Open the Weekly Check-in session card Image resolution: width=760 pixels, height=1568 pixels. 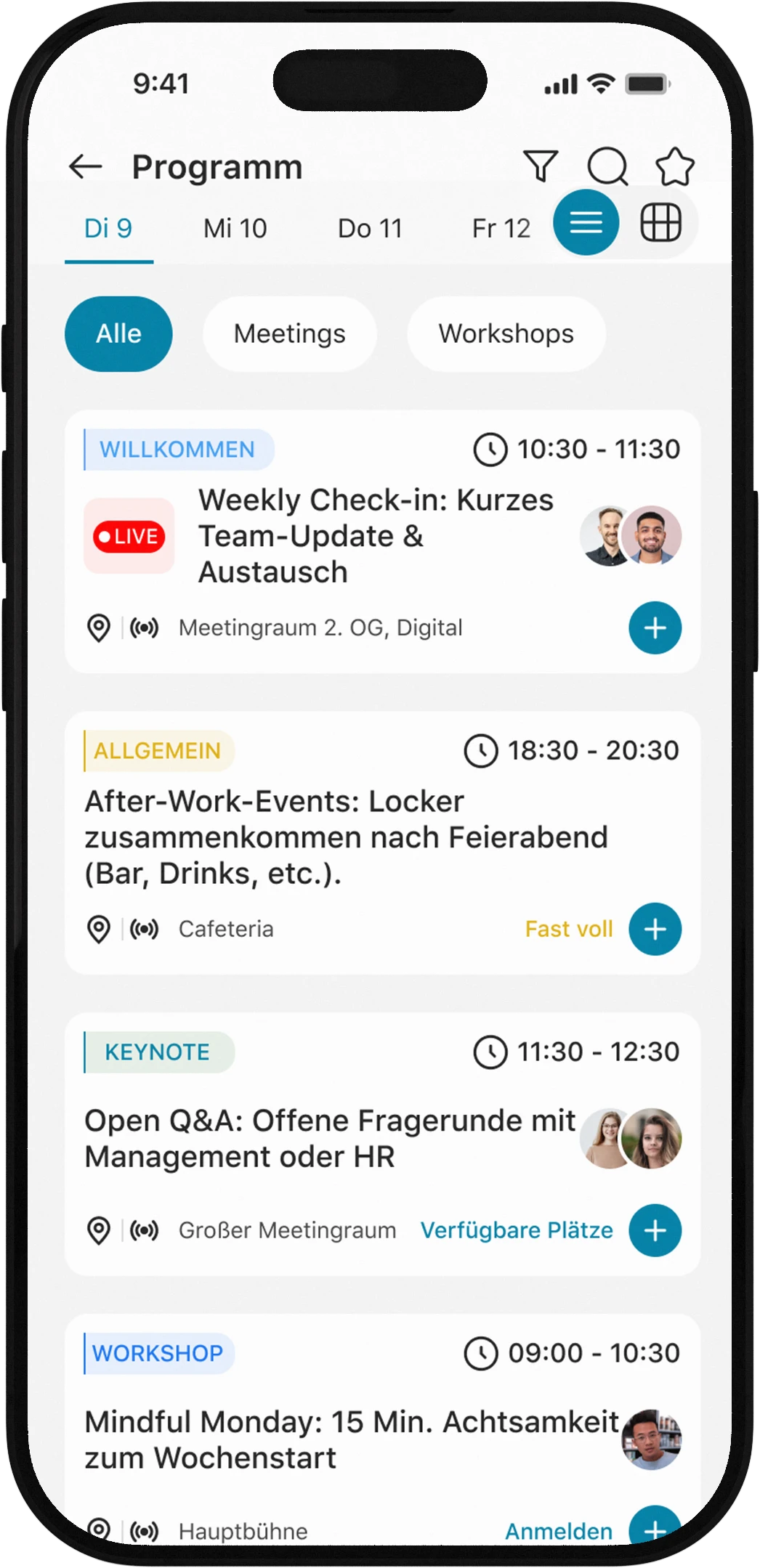click(x=375, y=536)
